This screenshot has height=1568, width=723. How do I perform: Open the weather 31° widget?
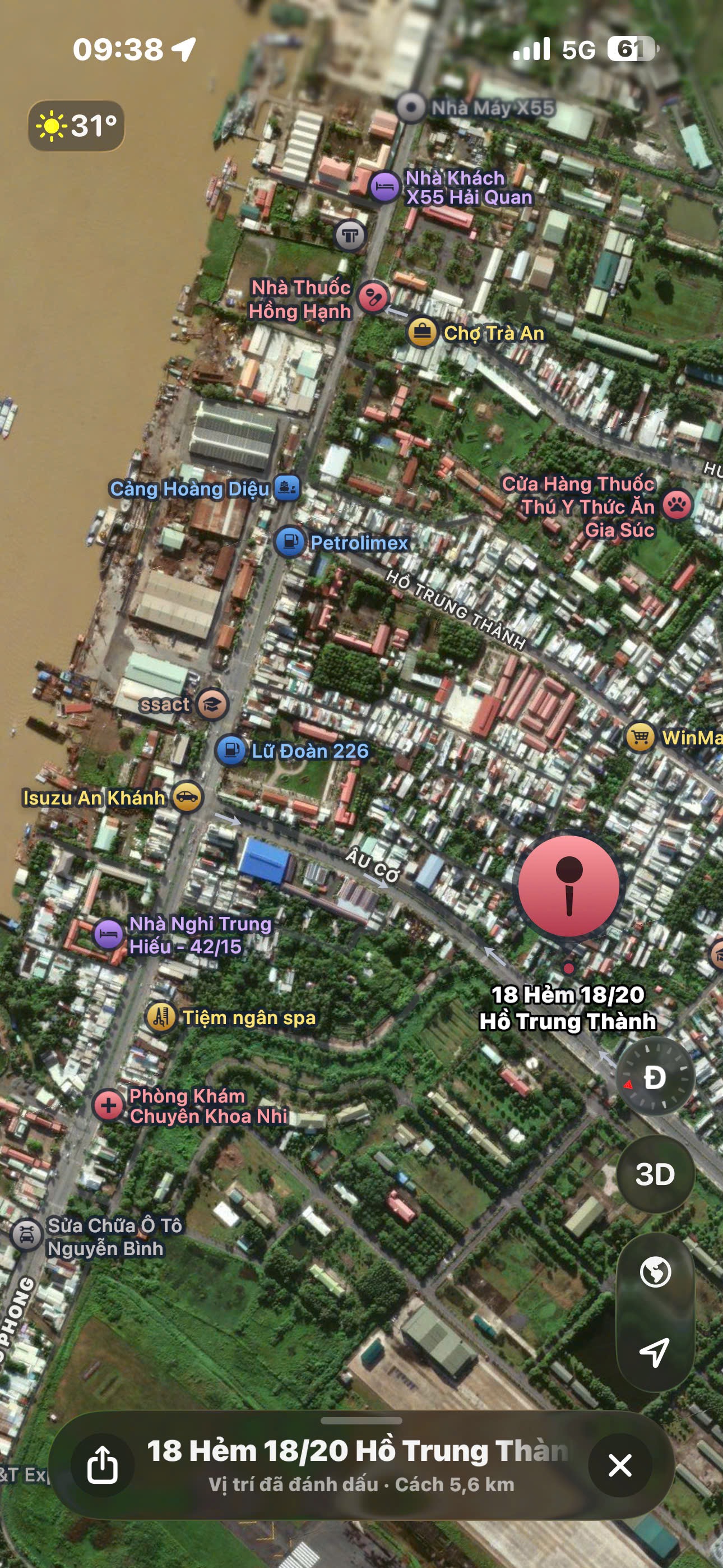click(x=76, y=126)
